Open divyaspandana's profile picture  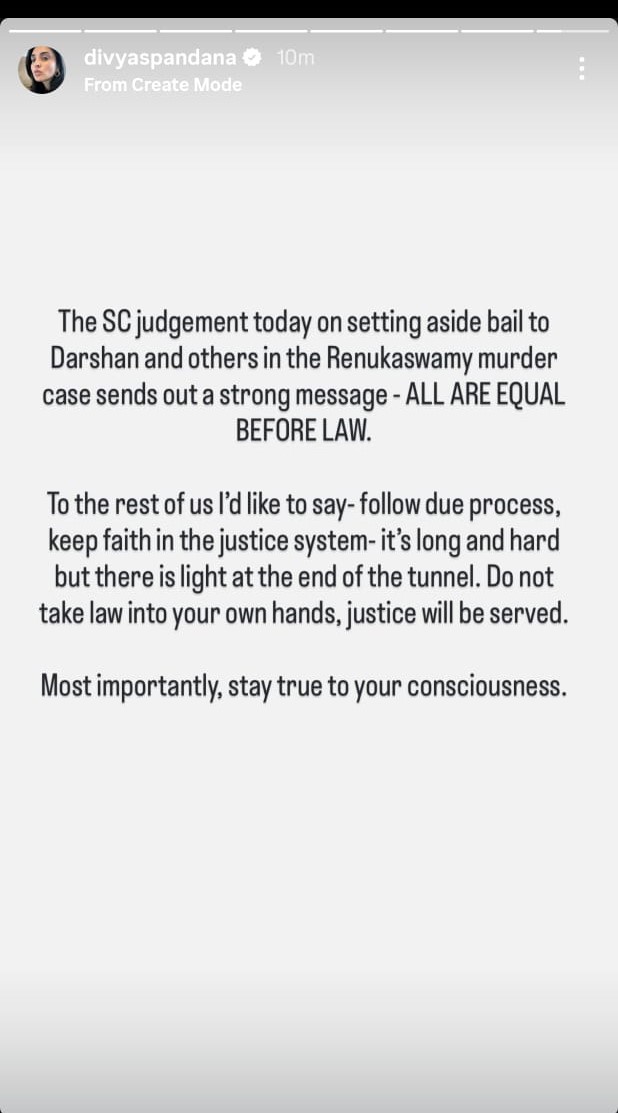[42, 70]
